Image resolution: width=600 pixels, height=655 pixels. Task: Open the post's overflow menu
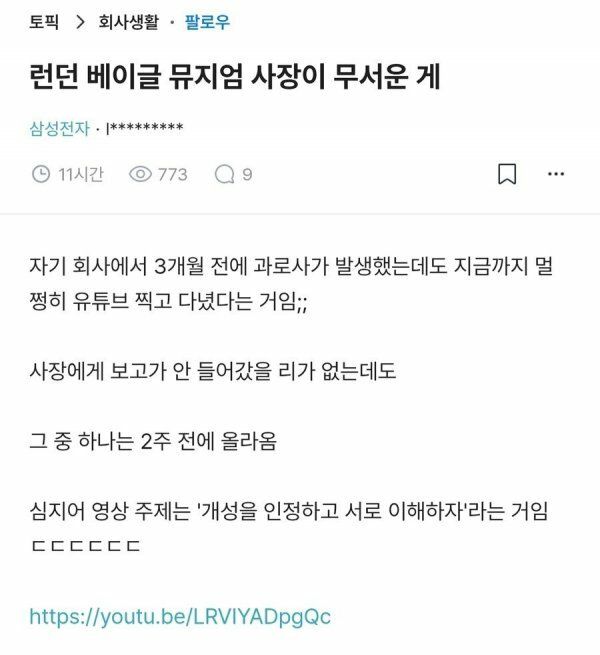pyautogui.click(x=556, y=174)
